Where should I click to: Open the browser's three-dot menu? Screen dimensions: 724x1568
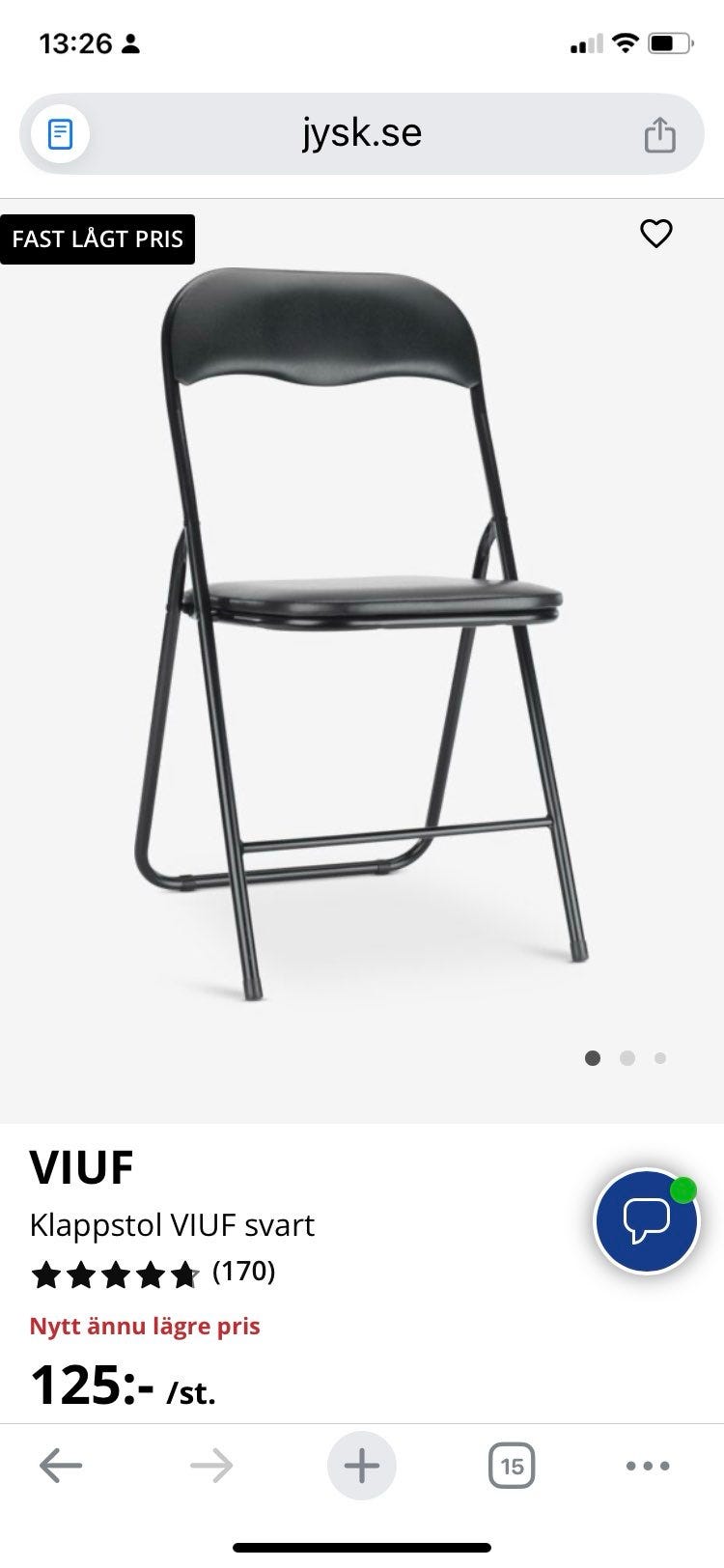648,1467
